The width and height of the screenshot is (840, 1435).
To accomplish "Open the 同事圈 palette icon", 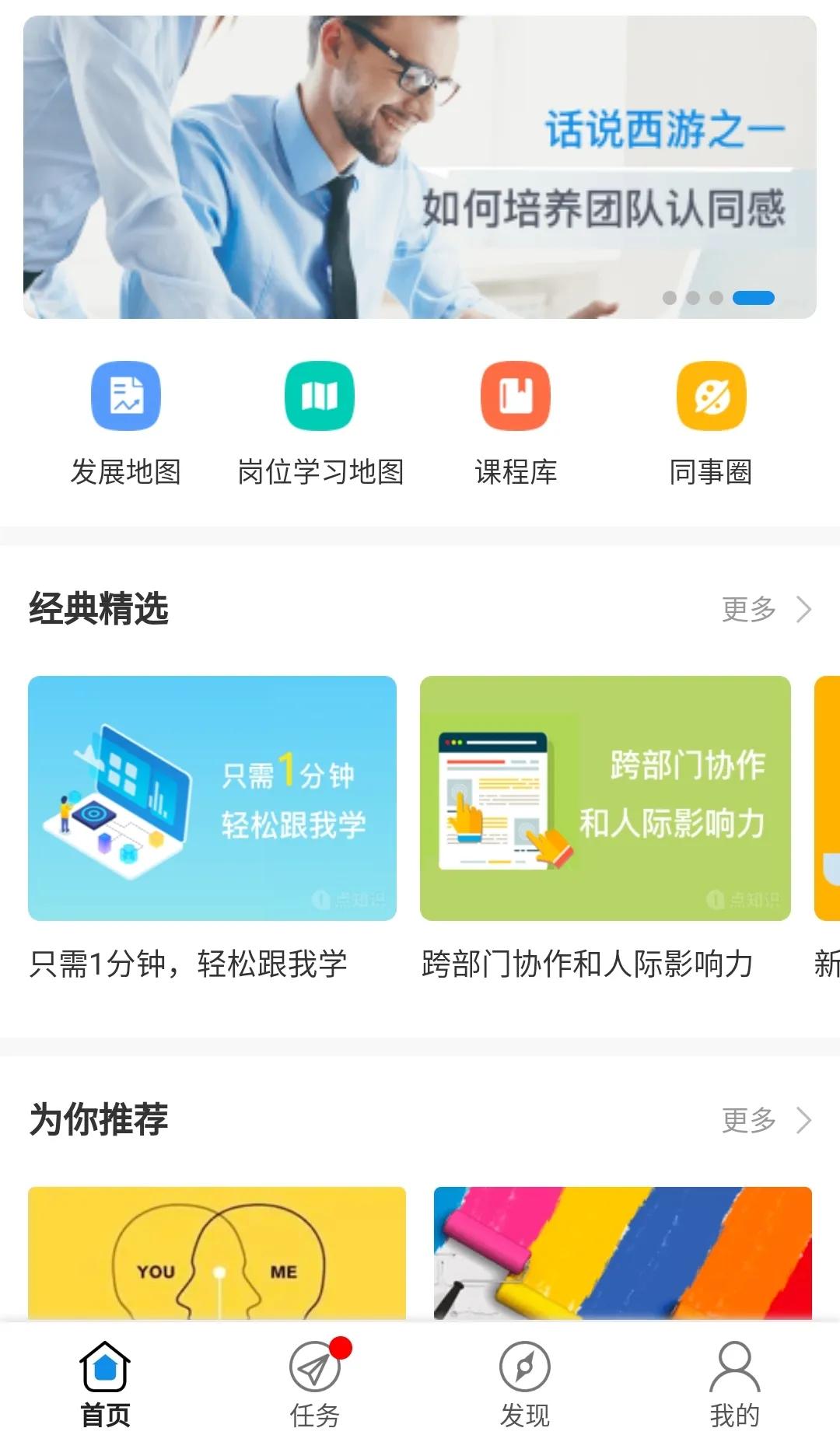I will pos(709,396).
